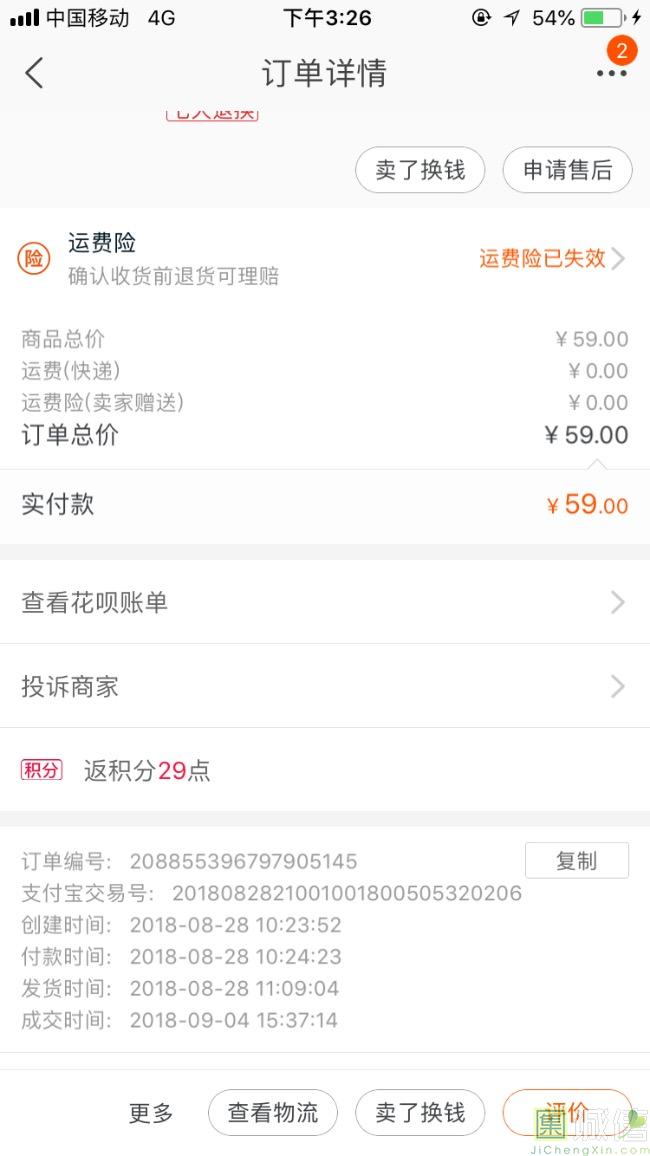
Task: Open 投诉商家 to file a complaint
Action: click(x=325, y=686)
